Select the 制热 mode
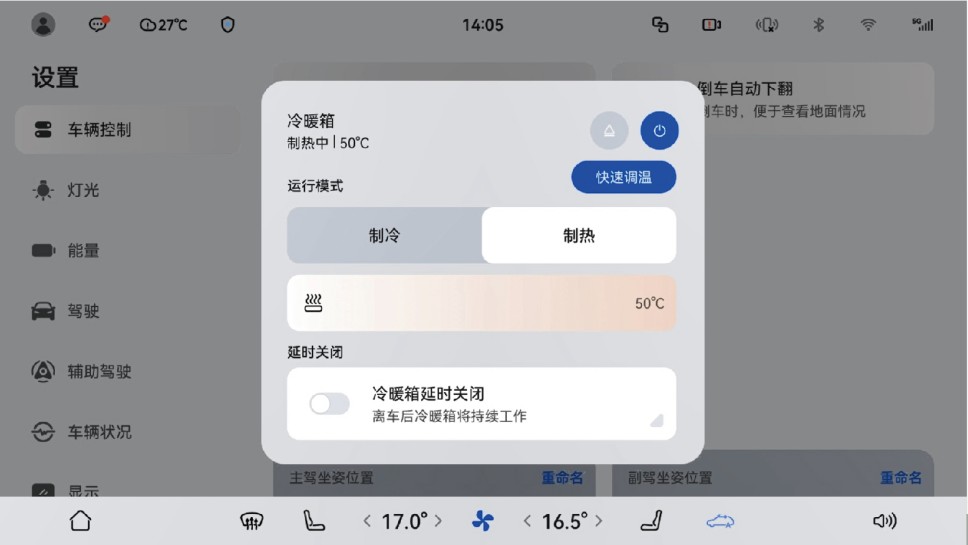Screen dimensions: 968x545 pyautogui.click(x=578, y=236)
